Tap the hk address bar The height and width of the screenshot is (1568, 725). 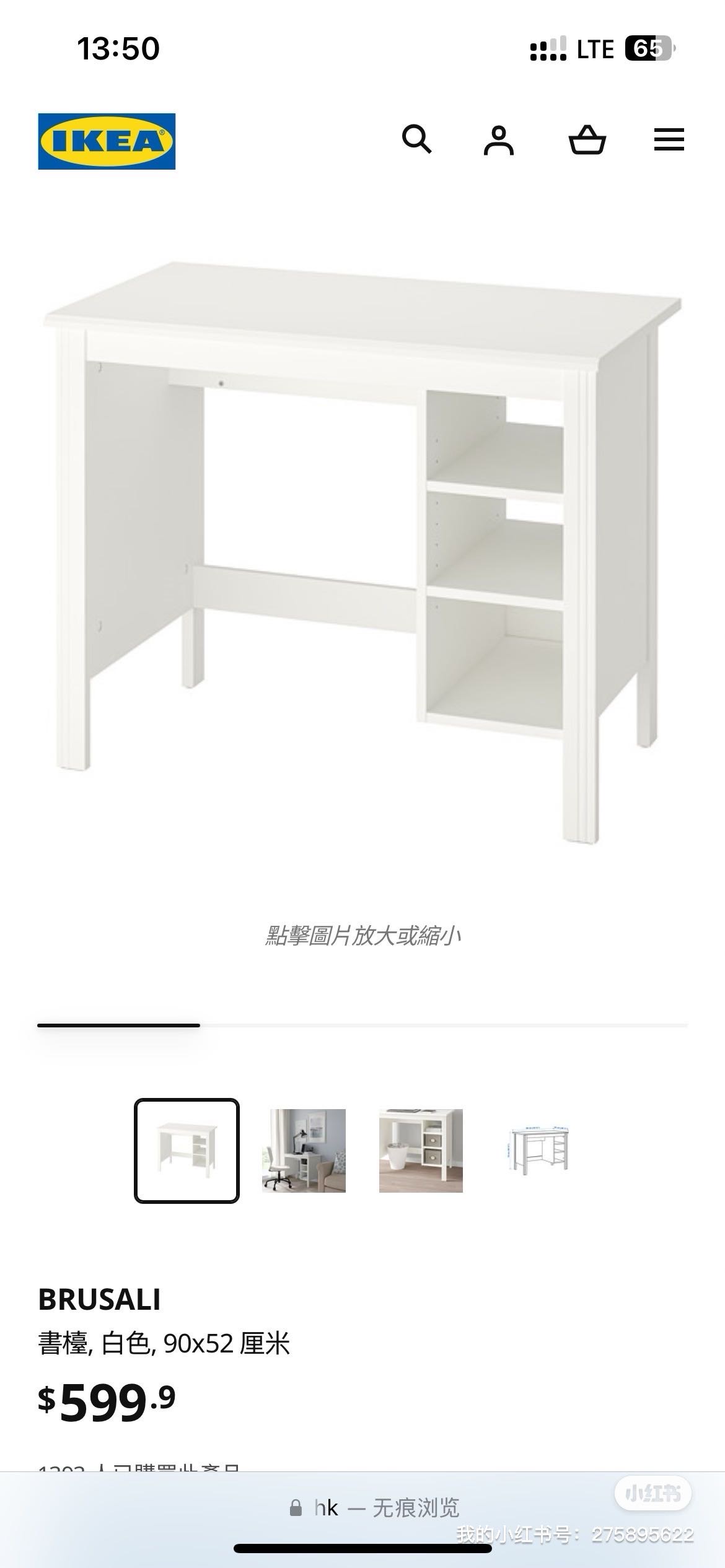375,1507
